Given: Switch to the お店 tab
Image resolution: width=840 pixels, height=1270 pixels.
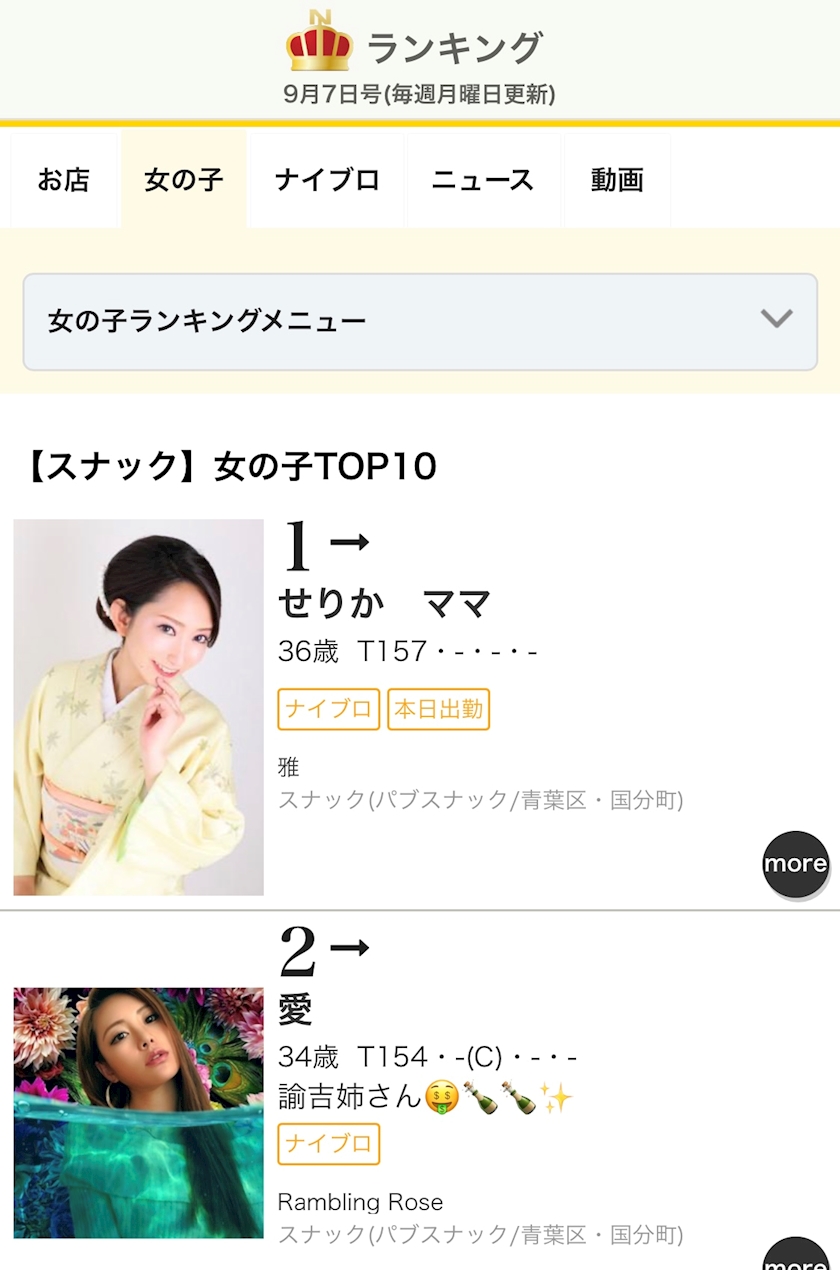Looking at the screenshot, I should (64, 180).
